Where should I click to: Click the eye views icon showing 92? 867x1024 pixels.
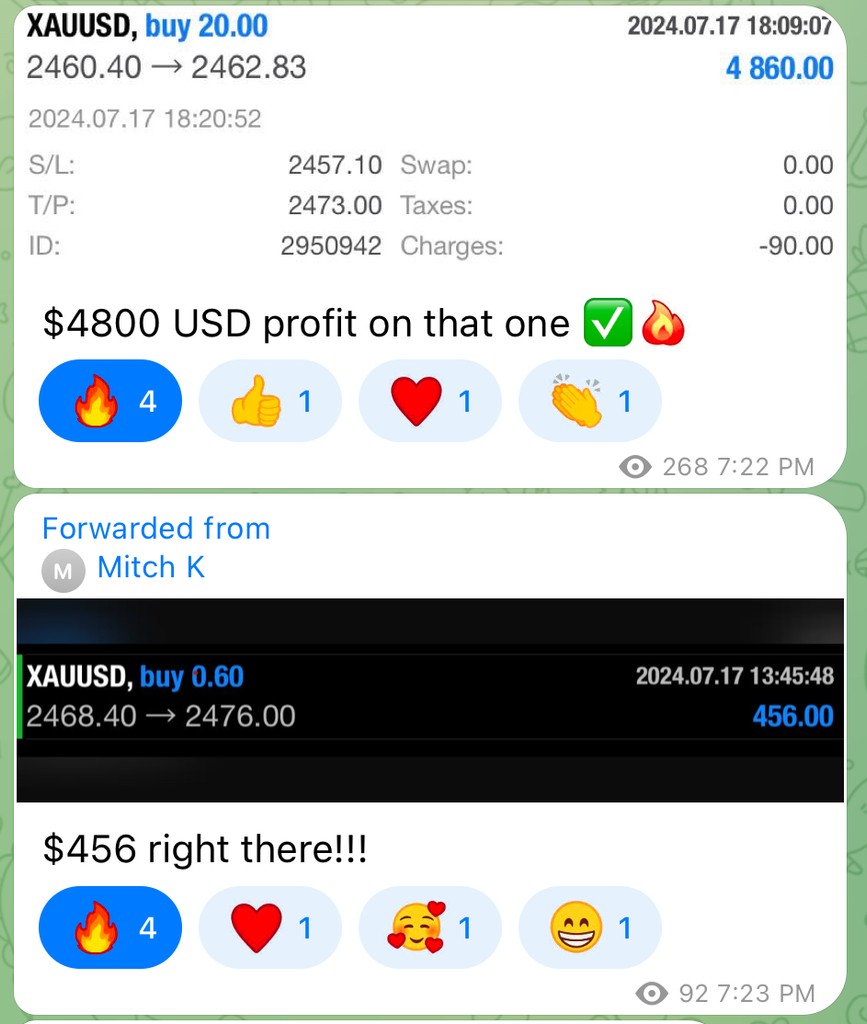point(653,994)
